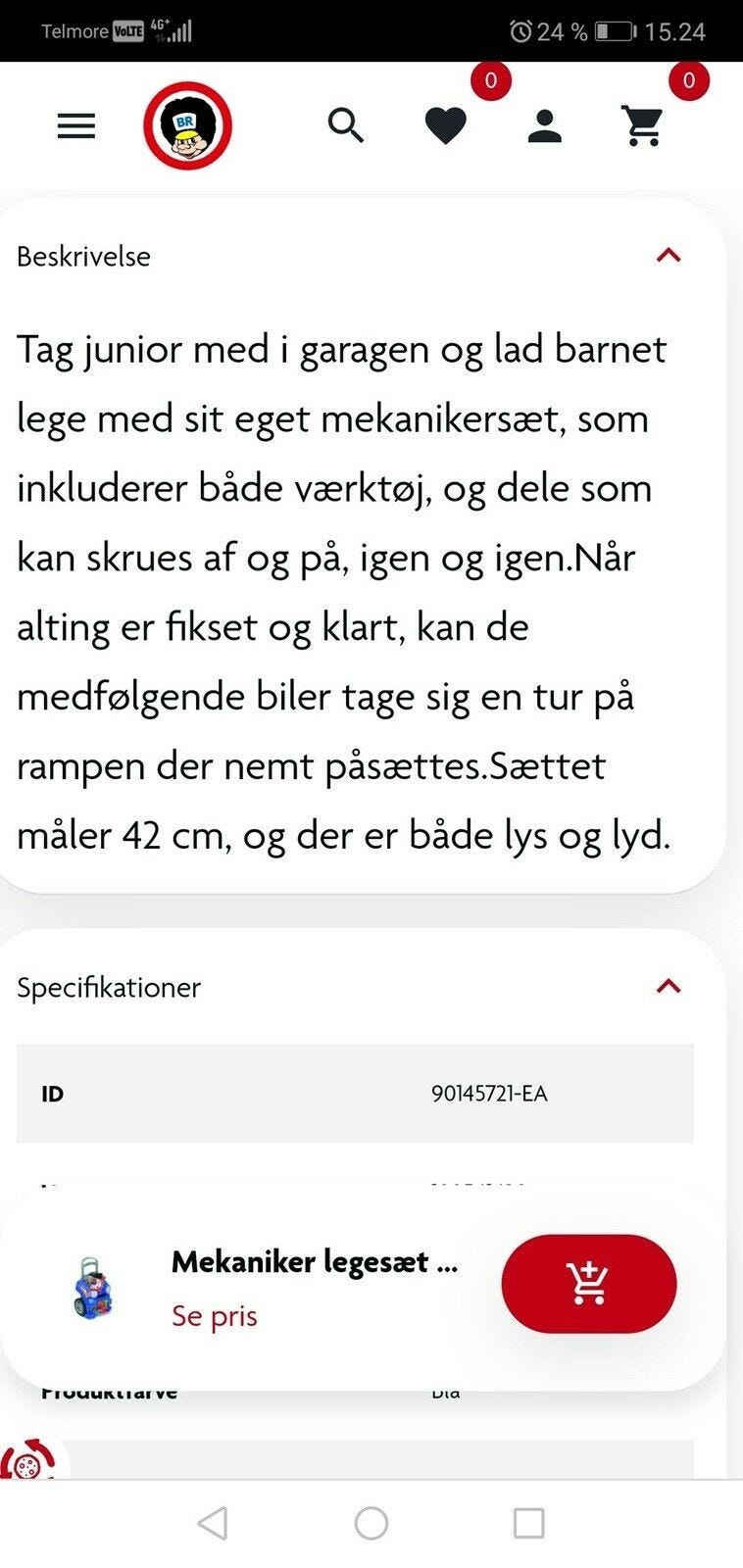The image size is (743, 1568).
Task: Tap the add-to-cart icon button
Action: [x=588, y=1284]
